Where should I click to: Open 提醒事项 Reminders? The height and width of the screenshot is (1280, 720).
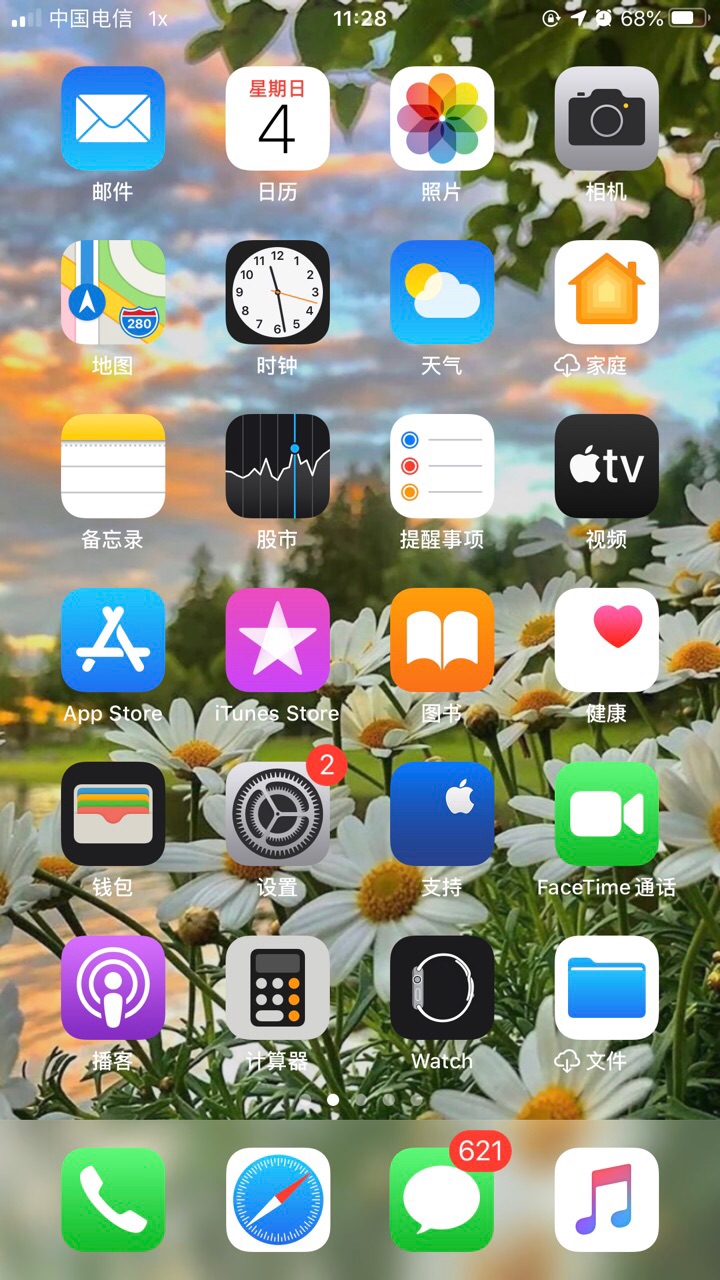click(x=442, y=466)
